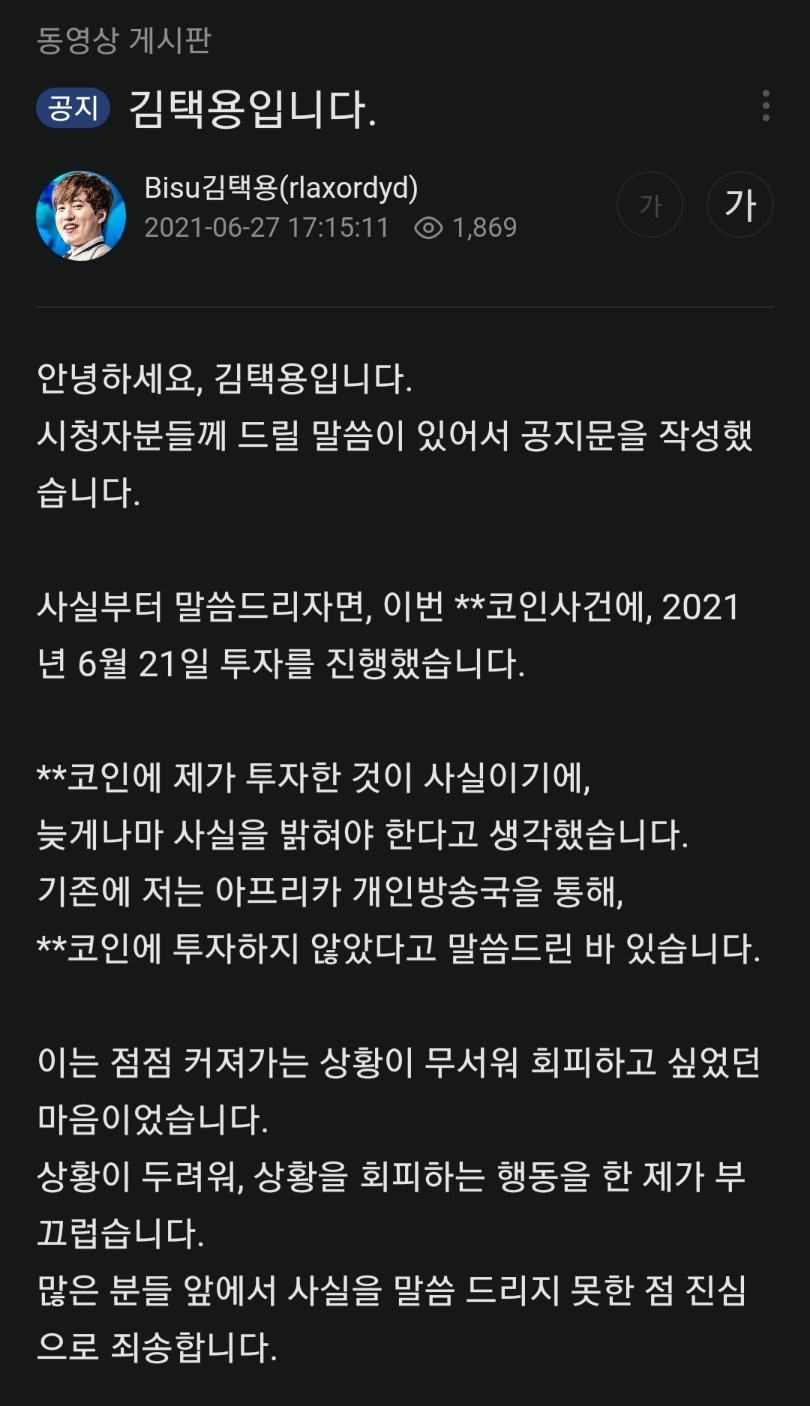Open Bisu김택용's profile picture

81,215
